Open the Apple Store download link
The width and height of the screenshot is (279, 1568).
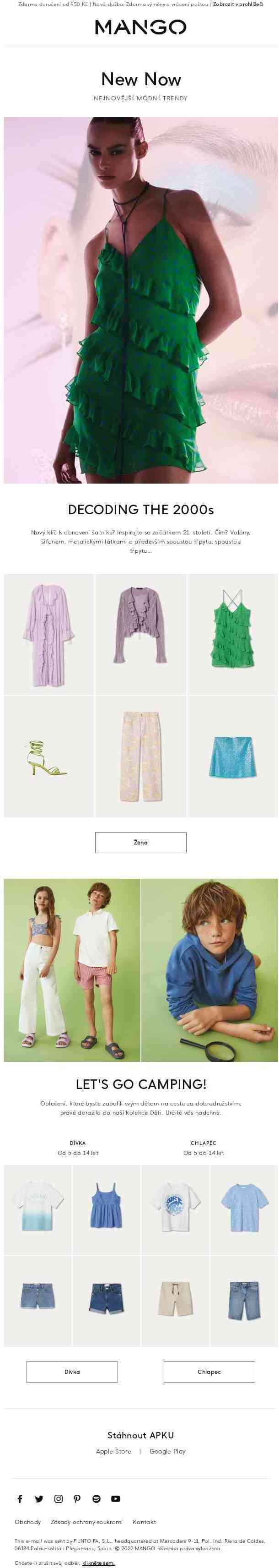click(x=113, y=1451)
